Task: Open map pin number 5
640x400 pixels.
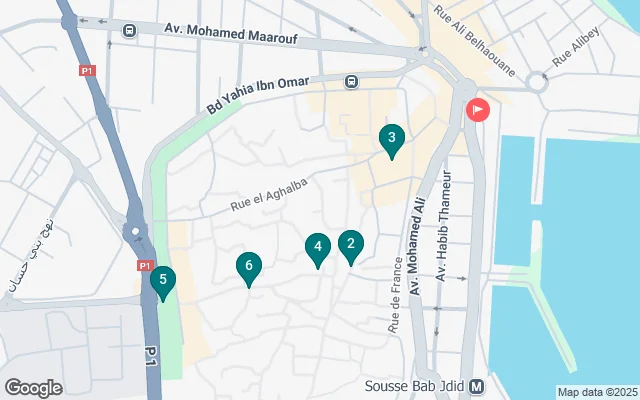Action: [162, 281]
